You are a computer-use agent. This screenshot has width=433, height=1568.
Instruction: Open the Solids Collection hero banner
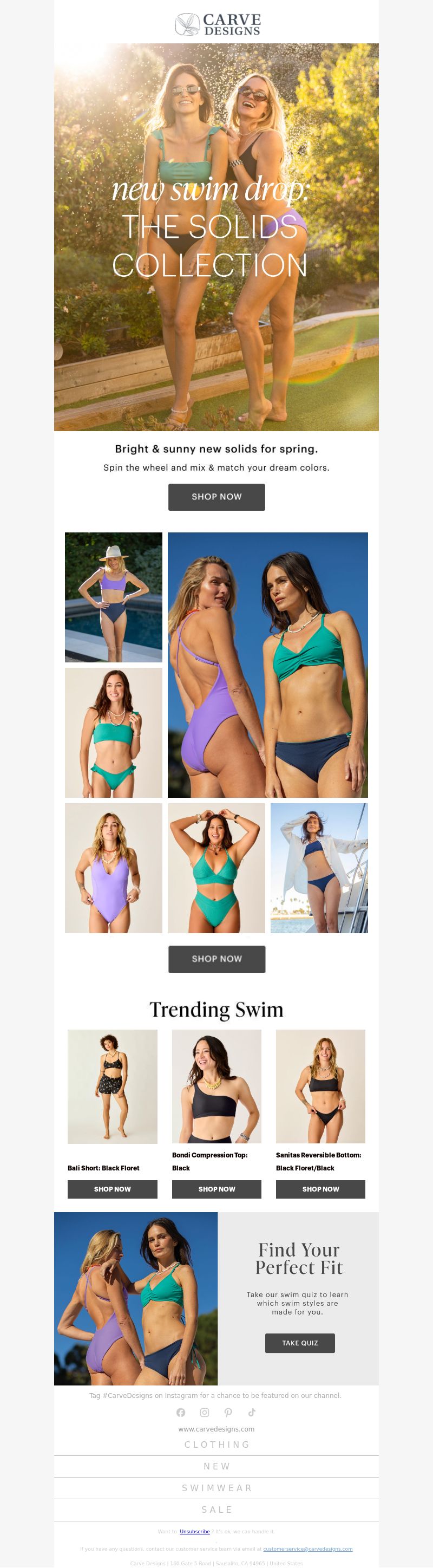(x=216, y=237)
